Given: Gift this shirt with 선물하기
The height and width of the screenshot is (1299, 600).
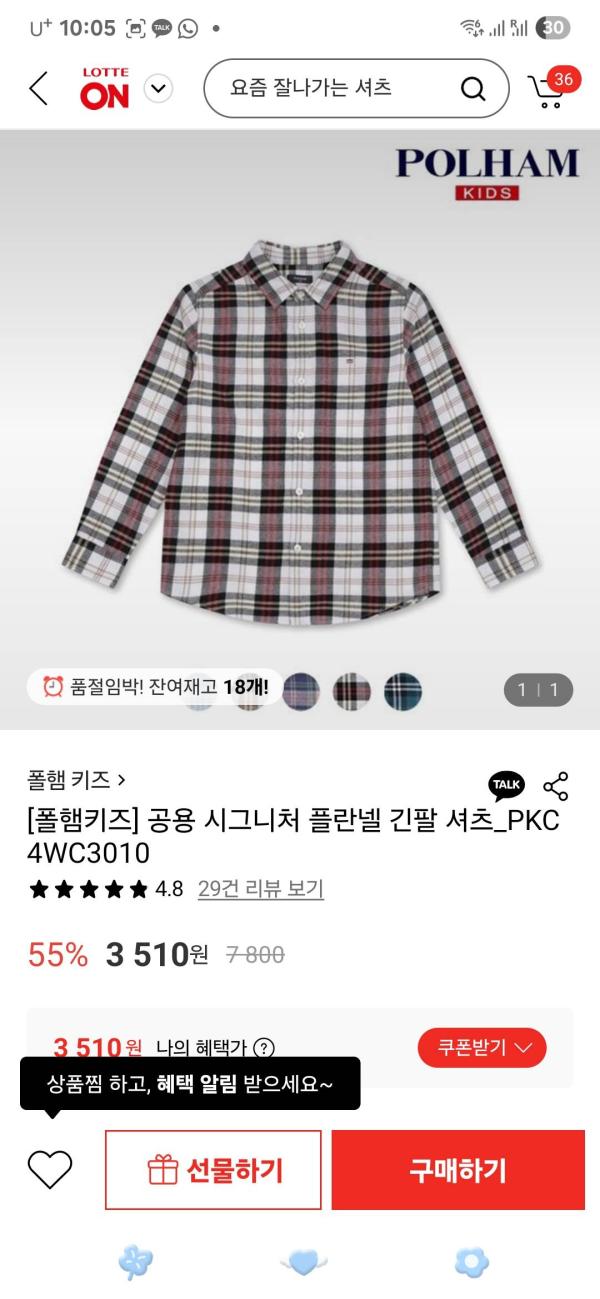Looking at the screenshot, I should point(213,1170).
